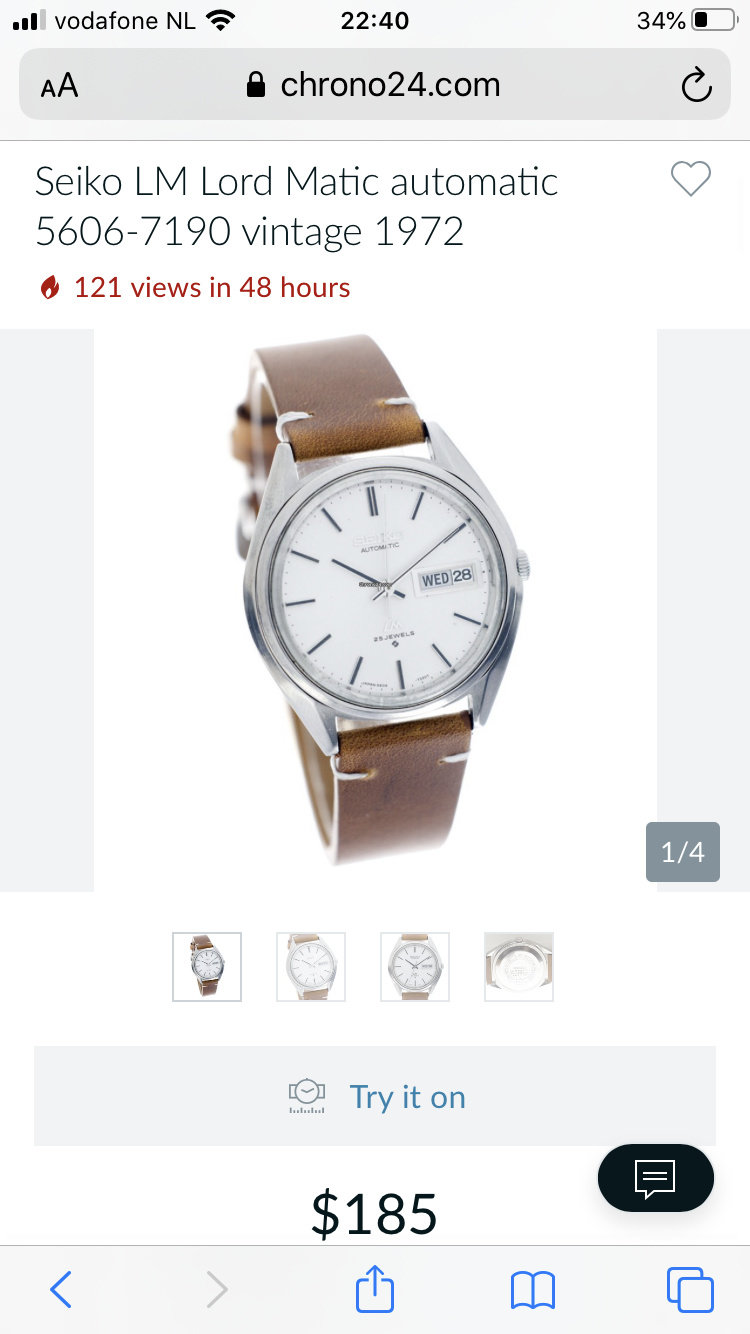Select the second watch thumbnail

[311, 967]
